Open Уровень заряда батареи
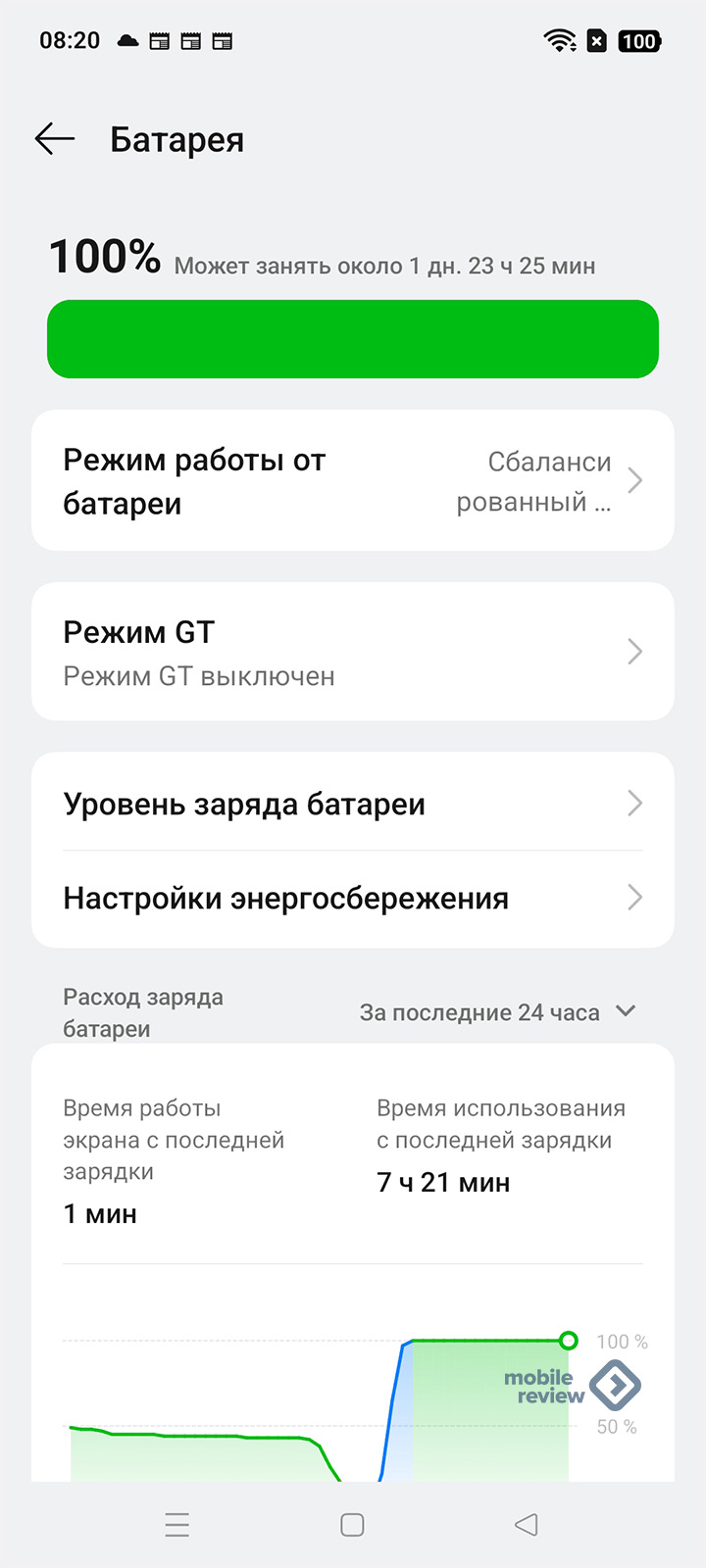 pos(353,804)
